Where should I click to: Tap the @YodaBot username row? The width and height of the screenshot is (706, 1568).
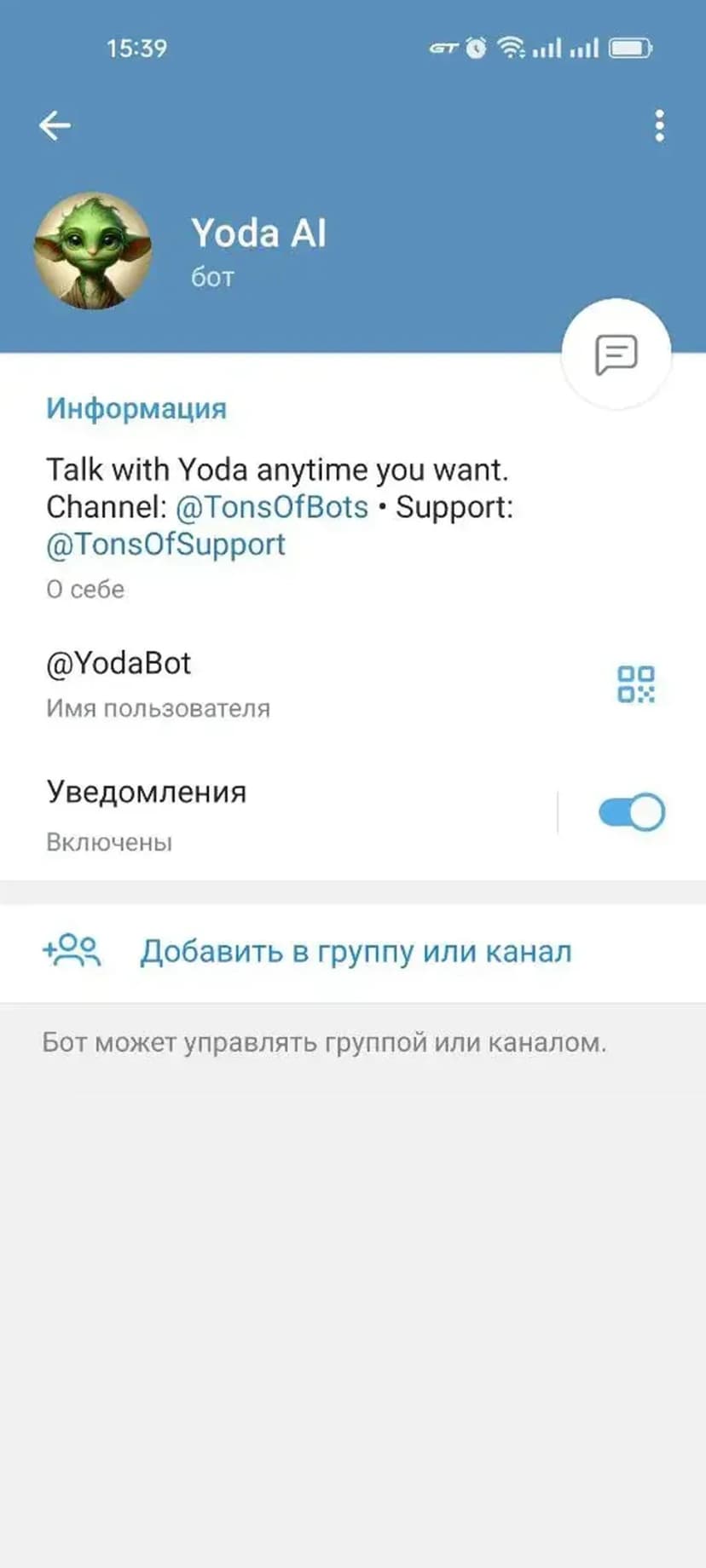tap(256, 683)
